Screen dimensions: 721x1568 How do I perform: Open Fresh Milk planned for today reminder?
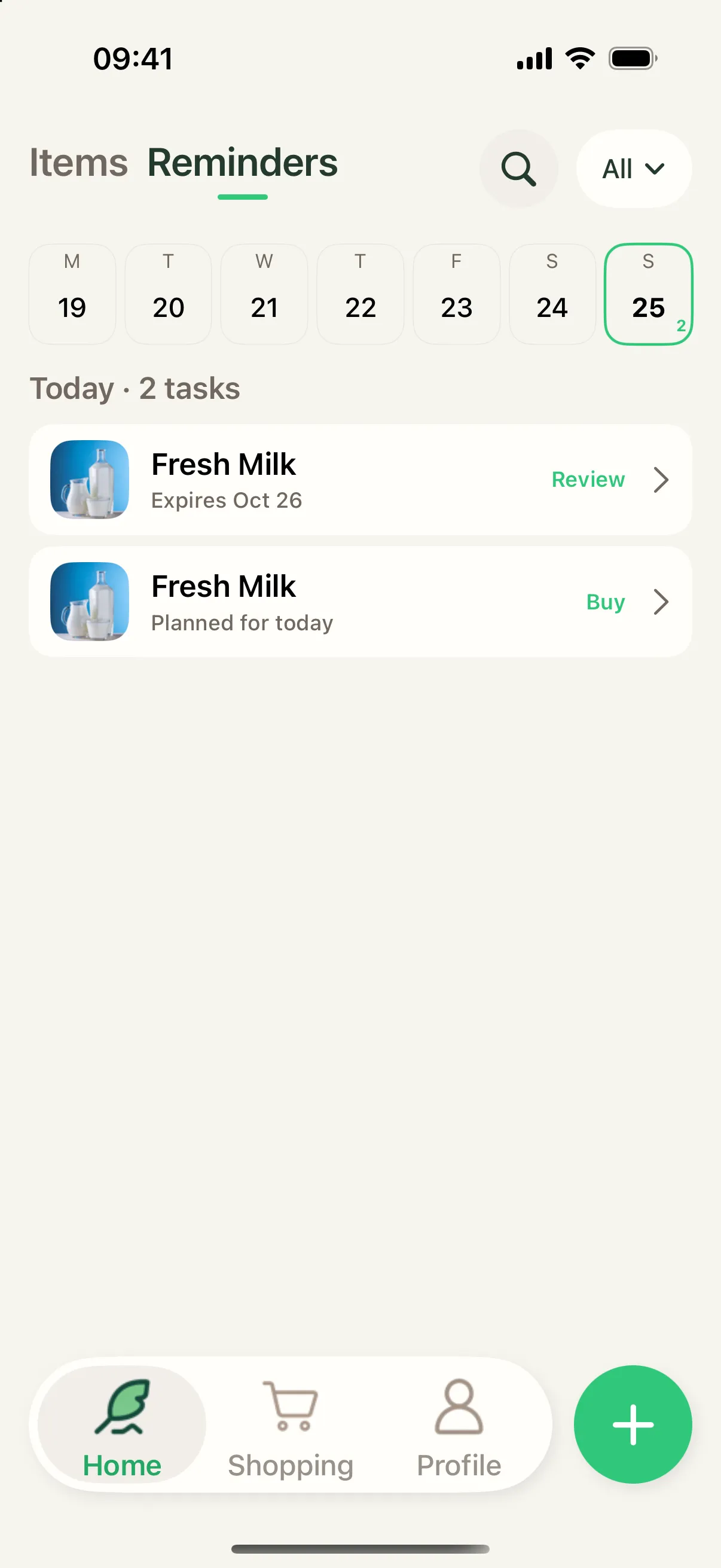point(360,602)
